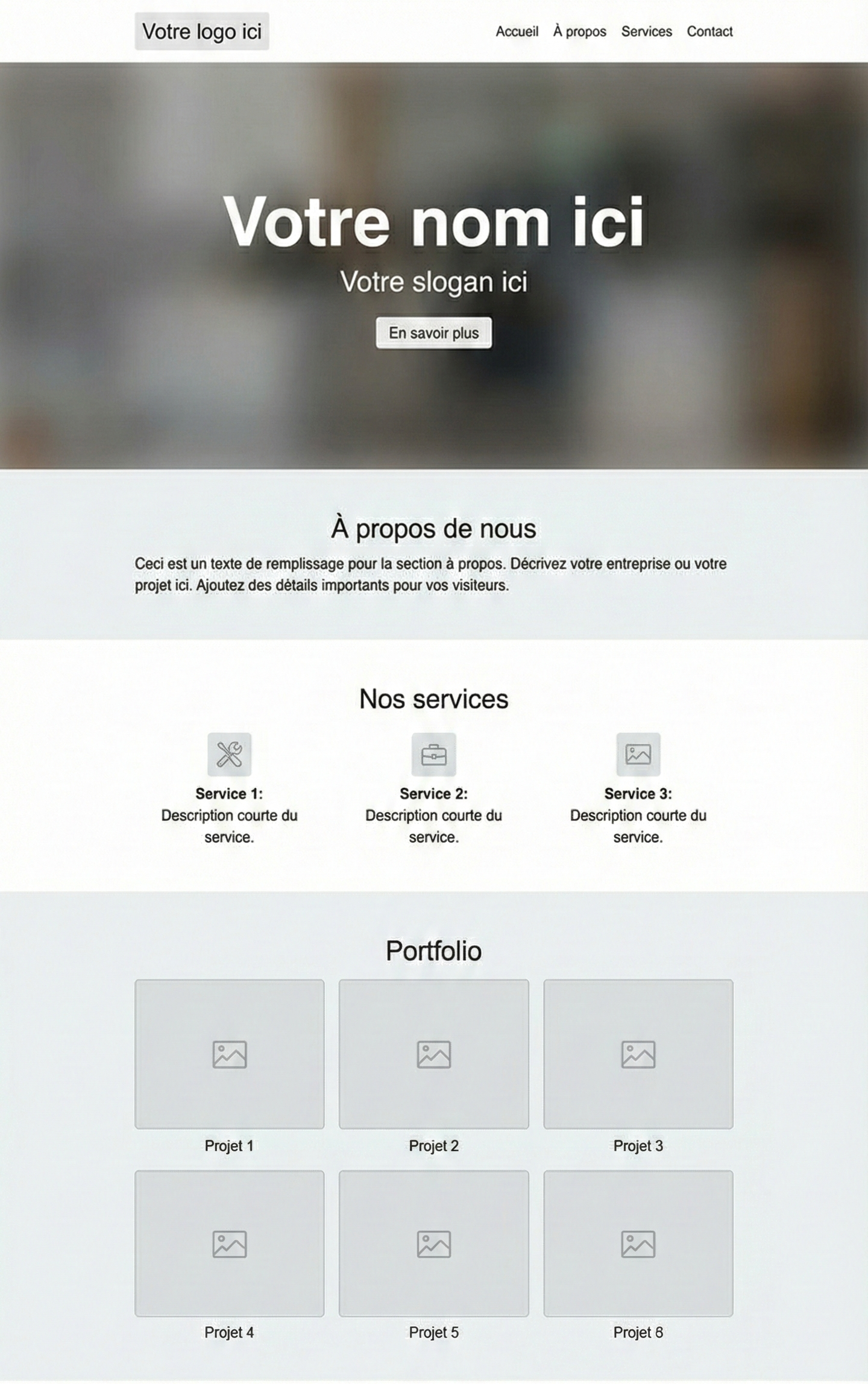View the last portfolio tile after Projet 5
This screenshot has height=1384, width=868.
(638, 1244)
